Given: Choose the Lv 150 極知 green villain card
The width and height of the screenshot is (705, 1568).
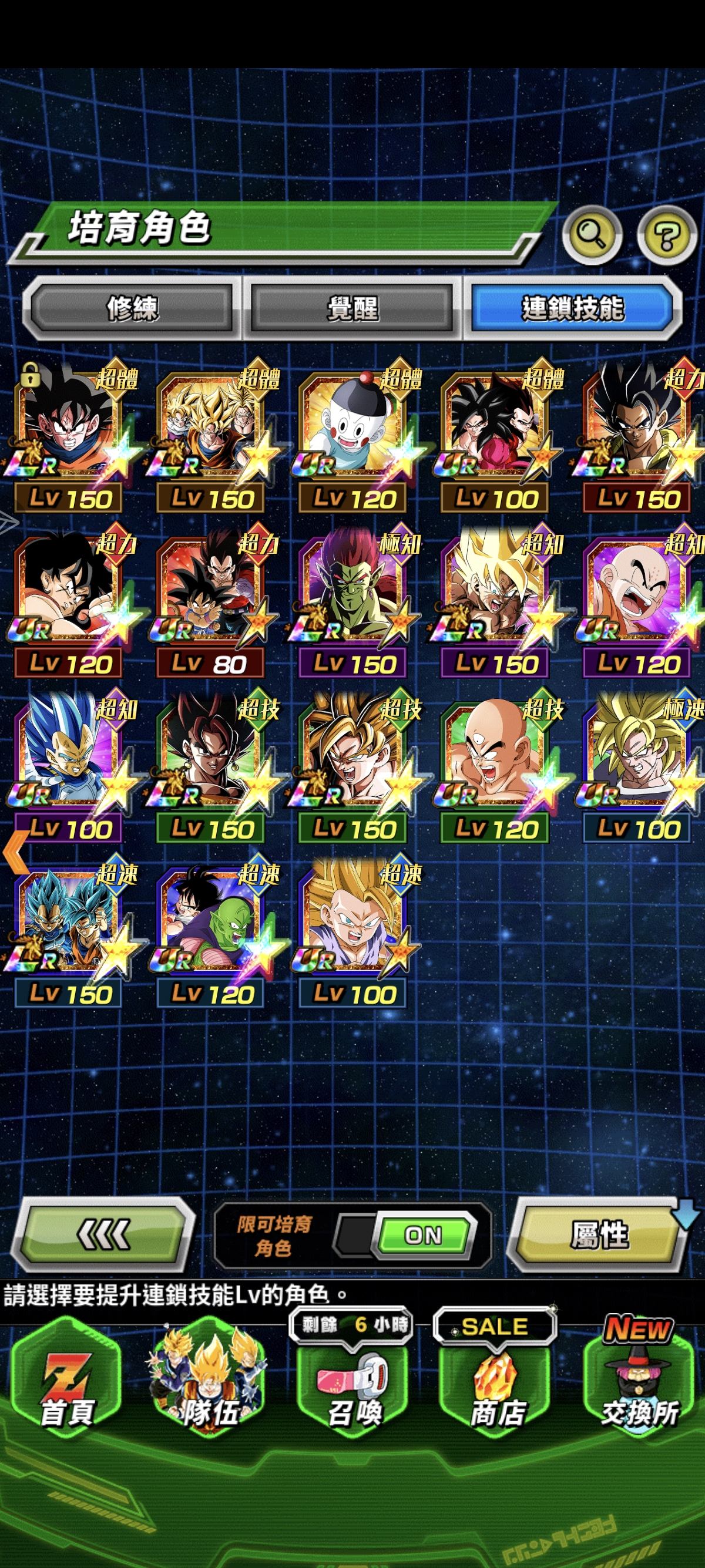Looking at the screenshot, I should click(354, 598).
